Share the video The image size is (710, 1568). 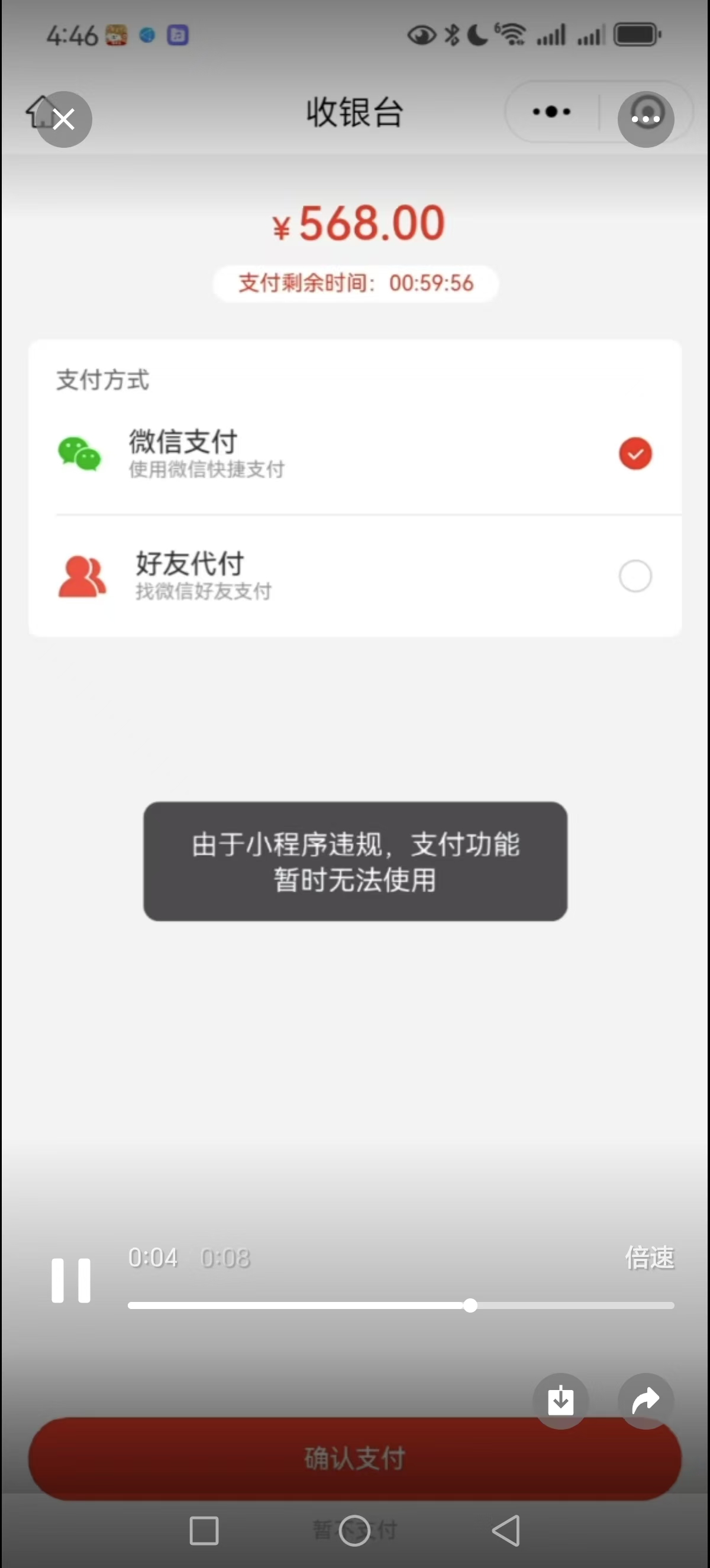[646, 1401]
